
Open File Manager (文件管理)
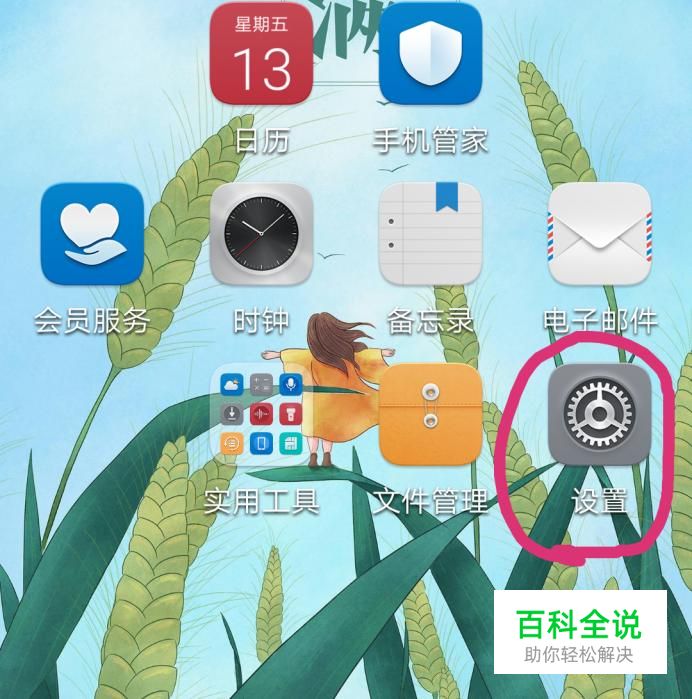(x=431, y=415)
